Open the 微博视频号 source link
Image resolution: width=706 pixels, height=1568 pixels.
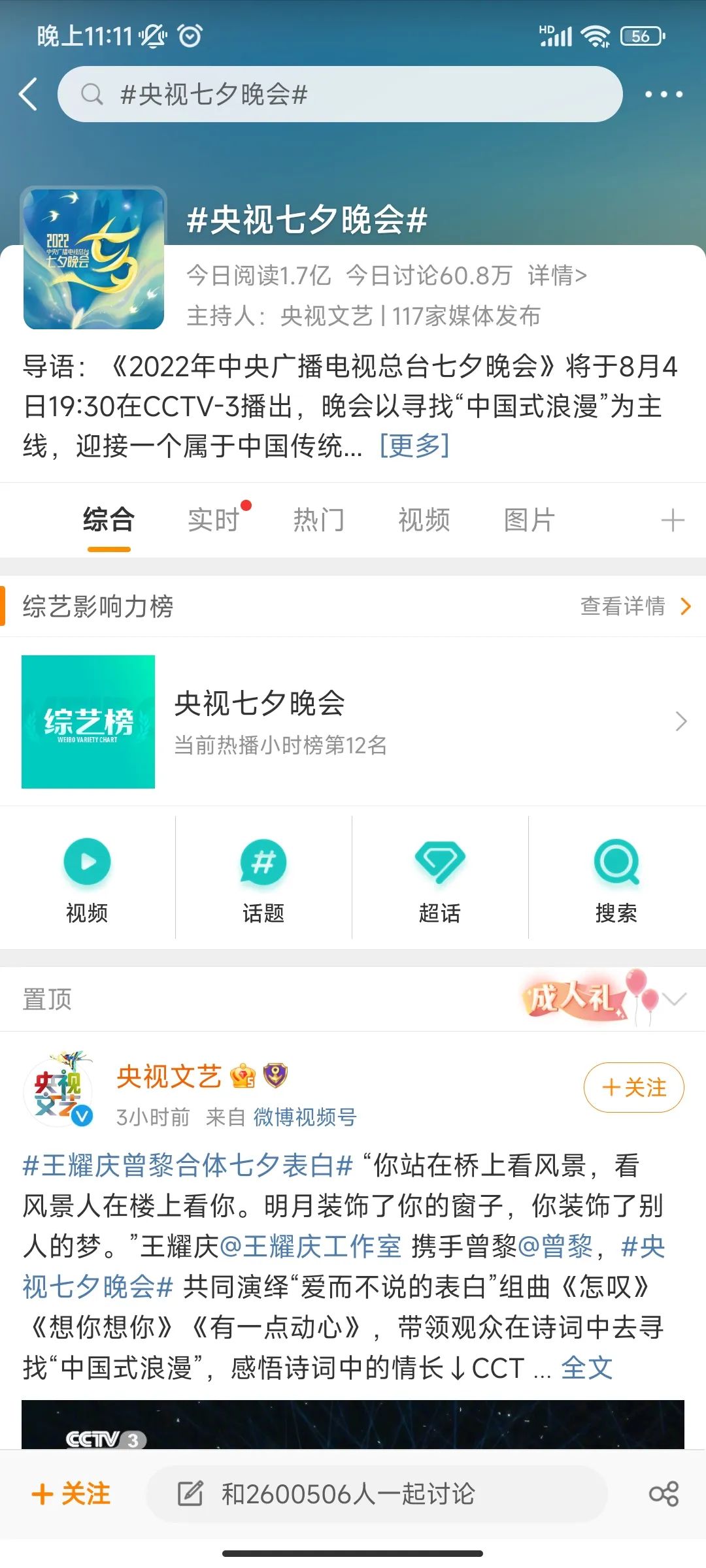point(305,1117)
